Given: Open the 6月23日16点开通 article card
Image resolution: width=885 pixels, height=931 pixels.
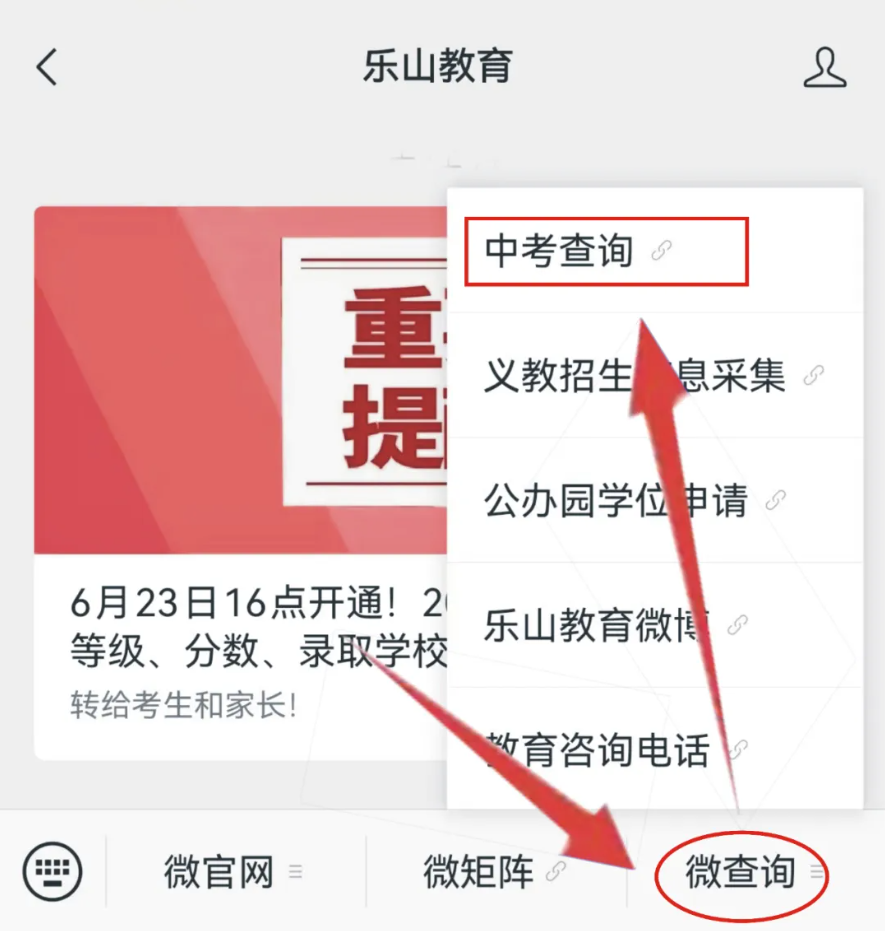Looking at the screenshot, I should [x=240, y=480].
